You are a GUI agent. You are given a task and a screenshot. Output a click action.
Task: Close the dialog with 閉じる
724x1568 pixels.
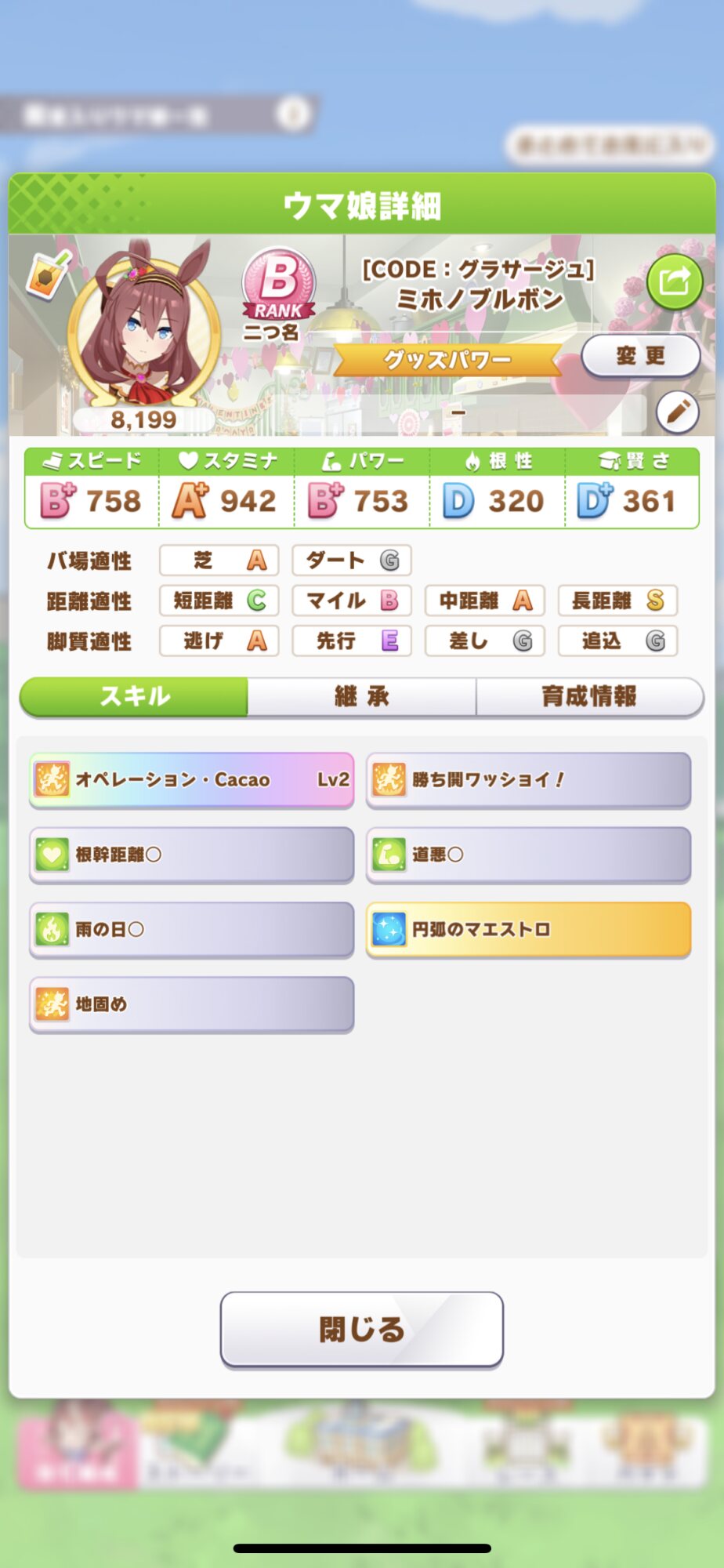[362, 1330]
